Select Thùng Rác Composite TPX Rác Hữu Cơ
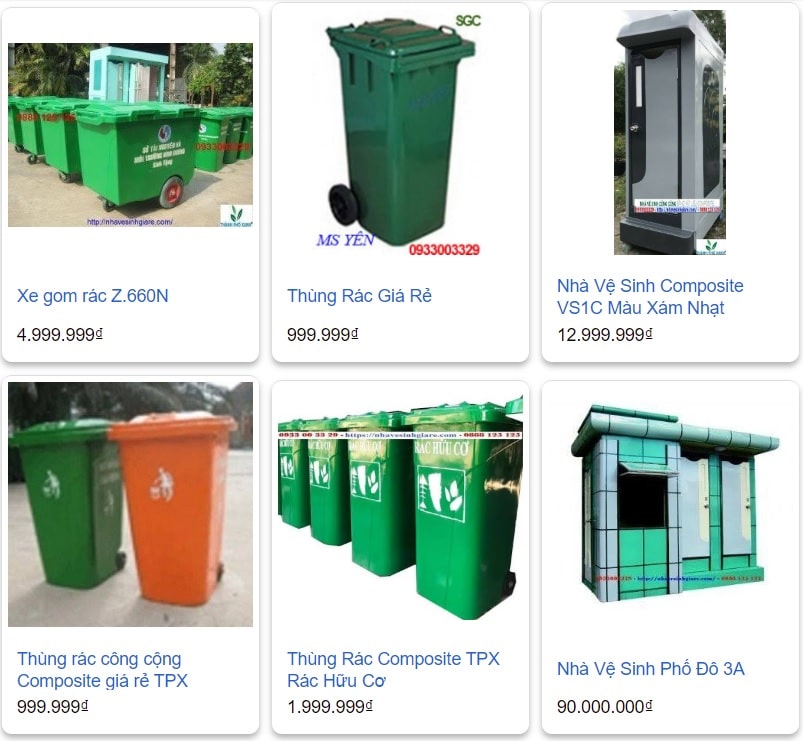Screen dimensions: 803x741 (x=392, y=669)
